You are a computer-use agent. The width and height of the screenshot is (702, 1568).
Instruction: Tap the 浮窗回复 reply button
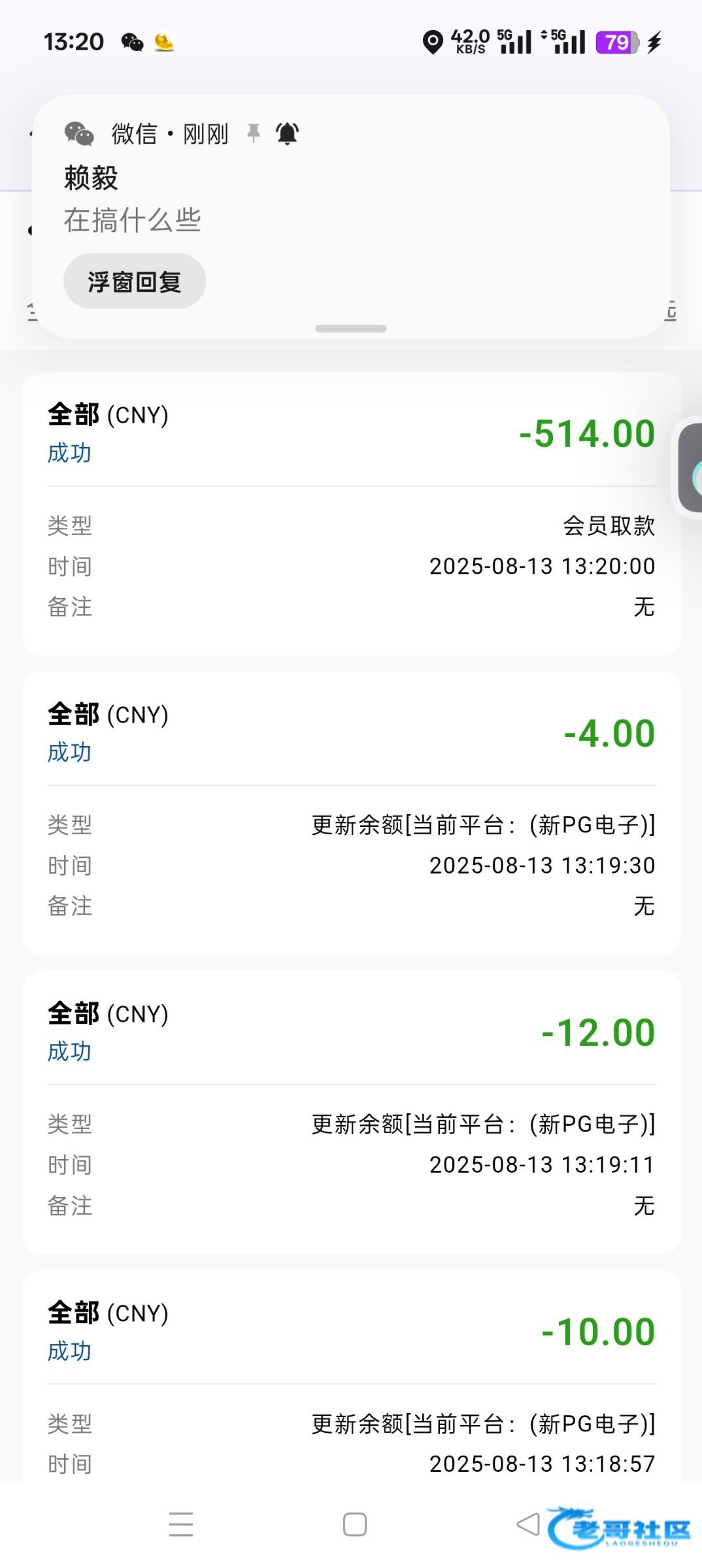tap(134, 282)
